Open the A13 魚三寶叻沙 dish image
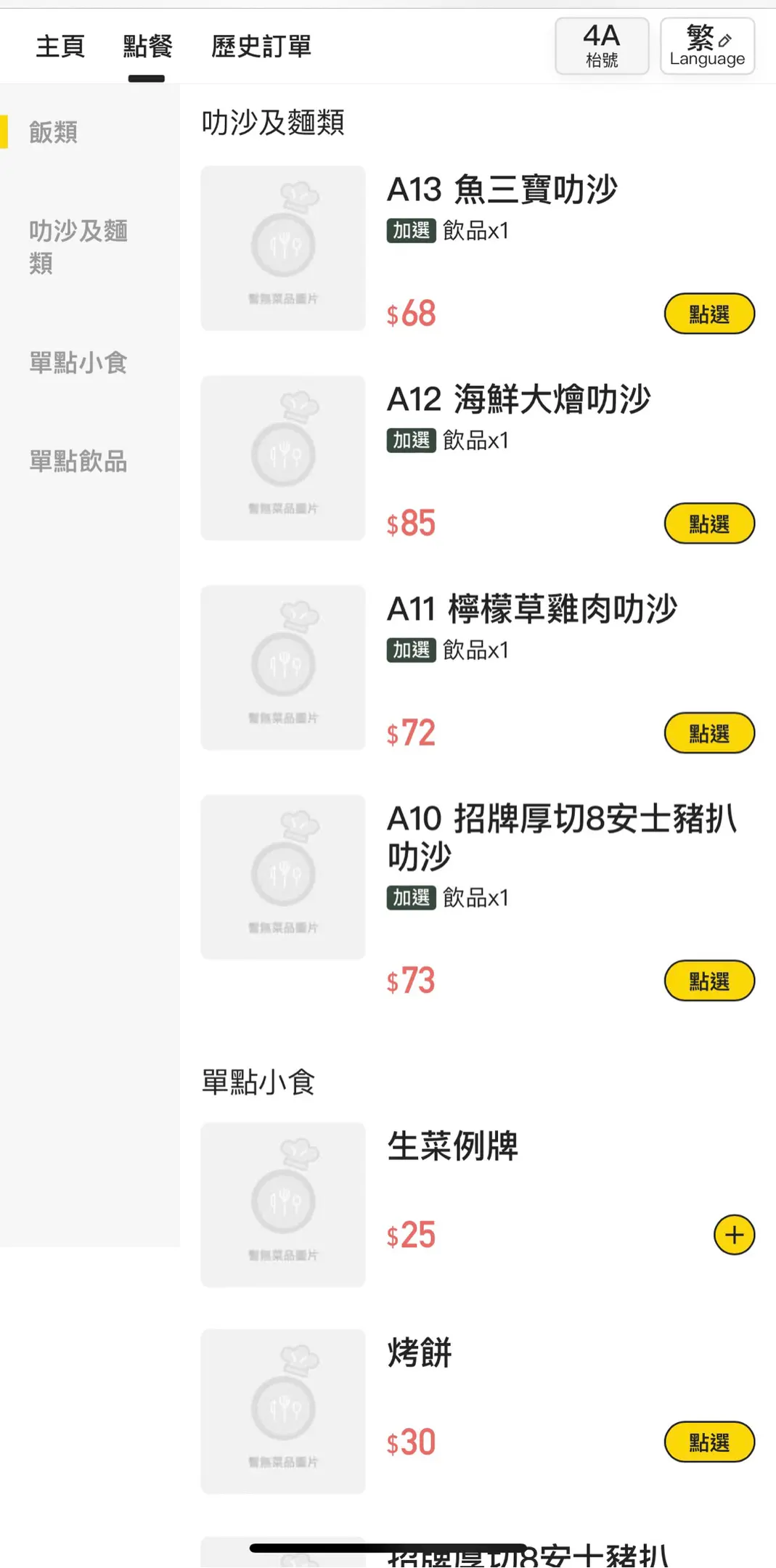Image resolution: width=776 pixels, height=1568 pixels. [x=283, y=248]
